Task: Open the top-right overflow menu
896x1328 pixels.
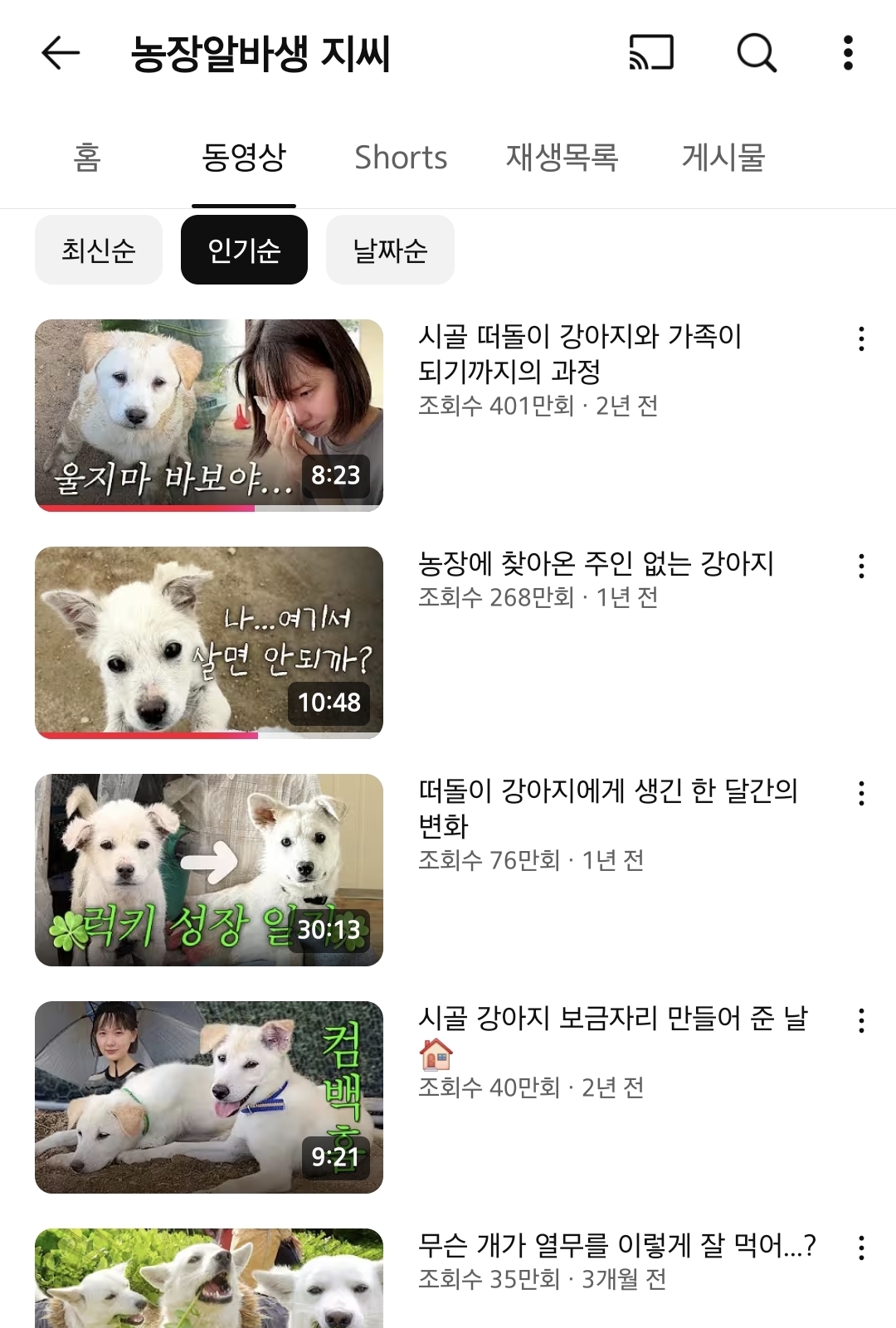Action: (848, 53)
